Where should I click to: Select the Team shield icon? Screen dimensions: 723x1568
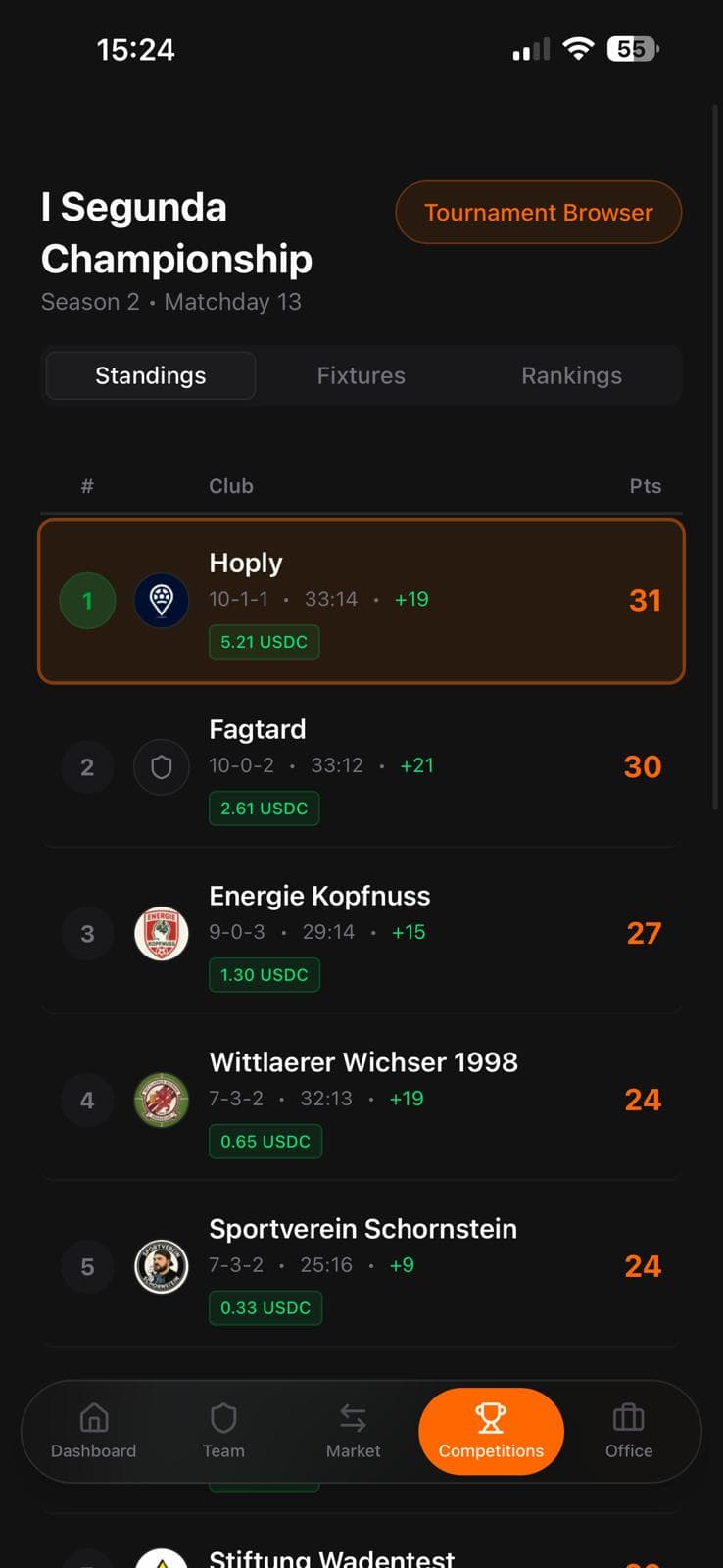(223, 1431)
